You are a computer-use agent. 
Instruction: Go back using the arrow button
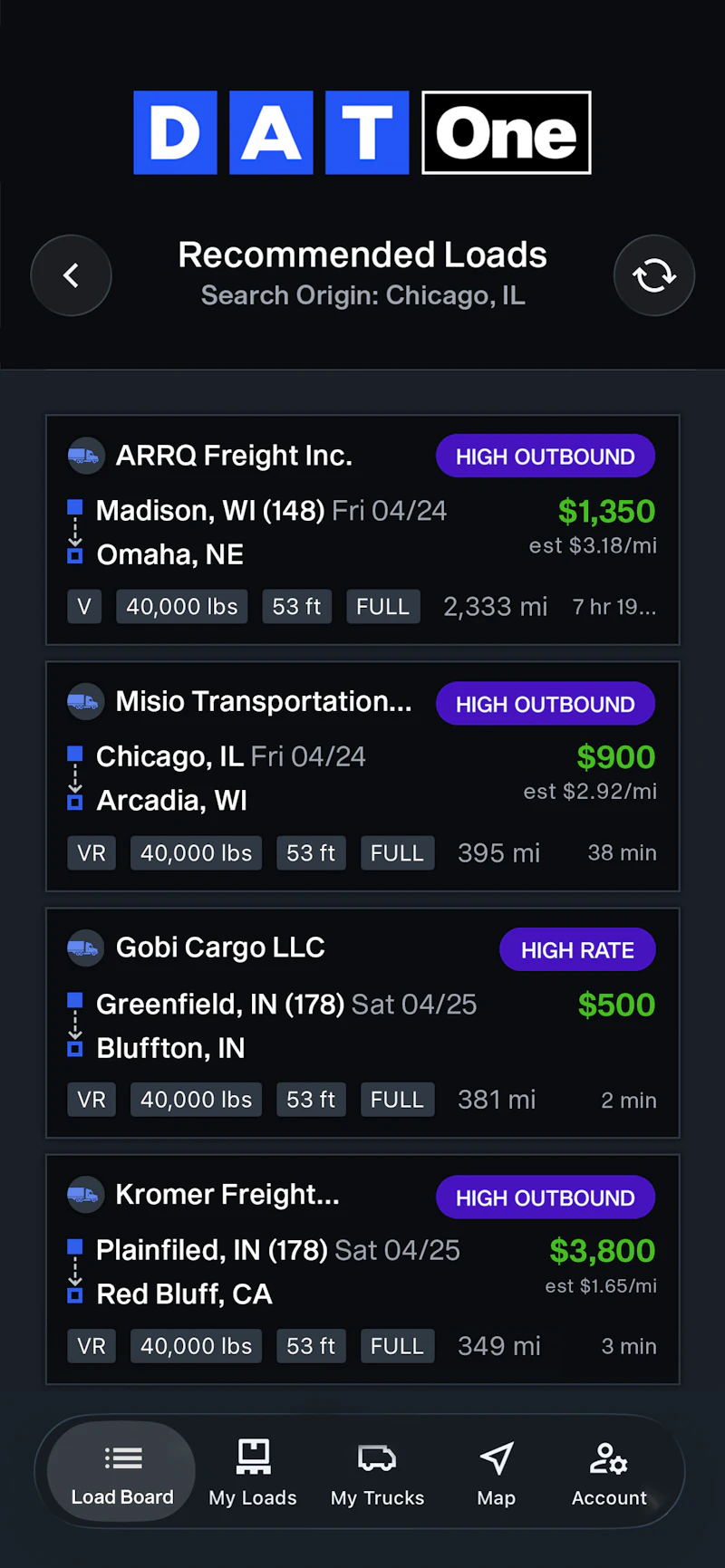71,275
